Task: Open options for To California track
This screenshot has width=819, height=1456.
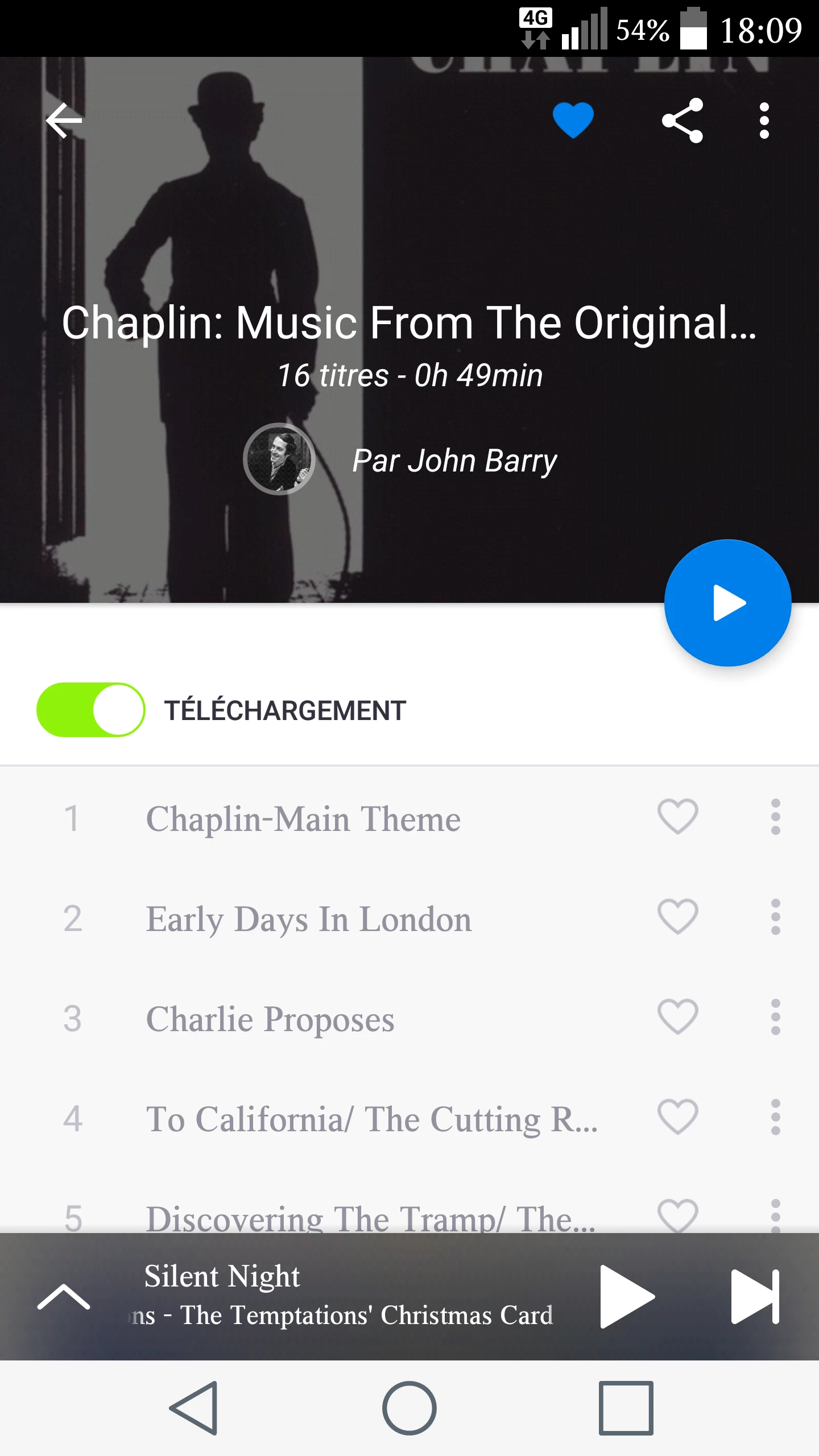Action: pyautogui.click(x=775, y=1117)
